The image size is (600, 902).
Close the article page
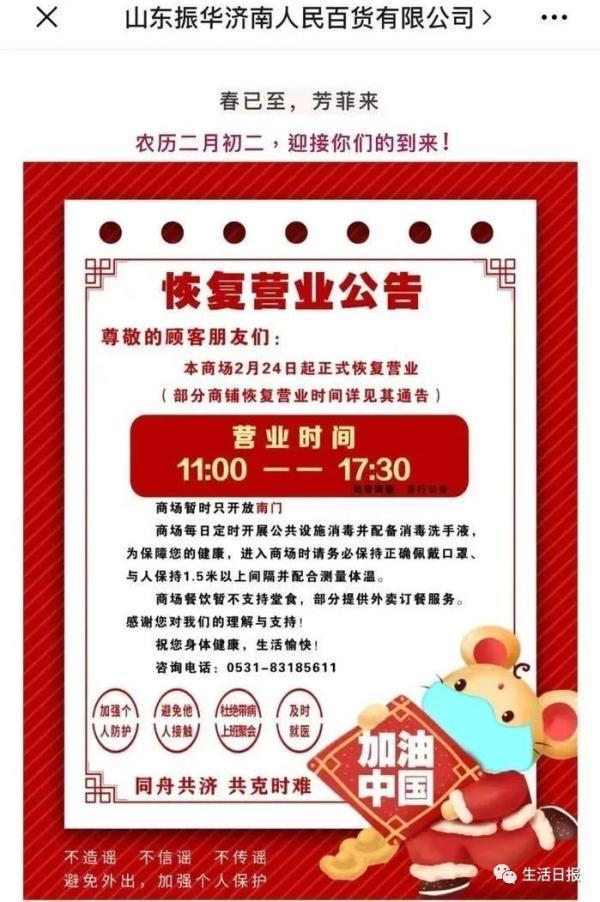pos(46,18)
